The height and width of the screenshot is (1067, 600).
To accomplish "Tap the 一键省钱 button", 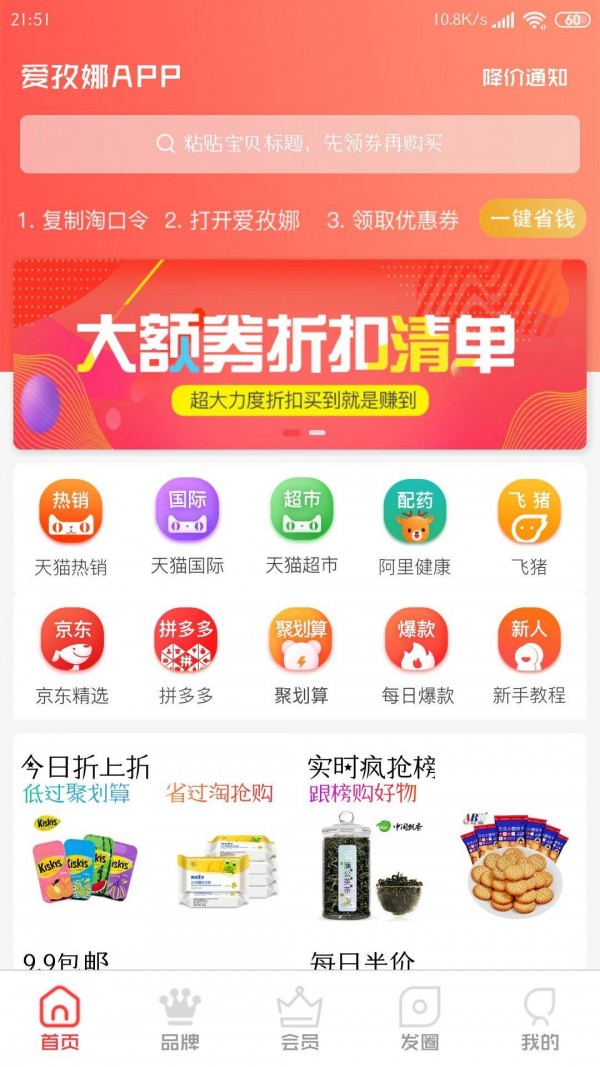I will [x=532, y=219].
